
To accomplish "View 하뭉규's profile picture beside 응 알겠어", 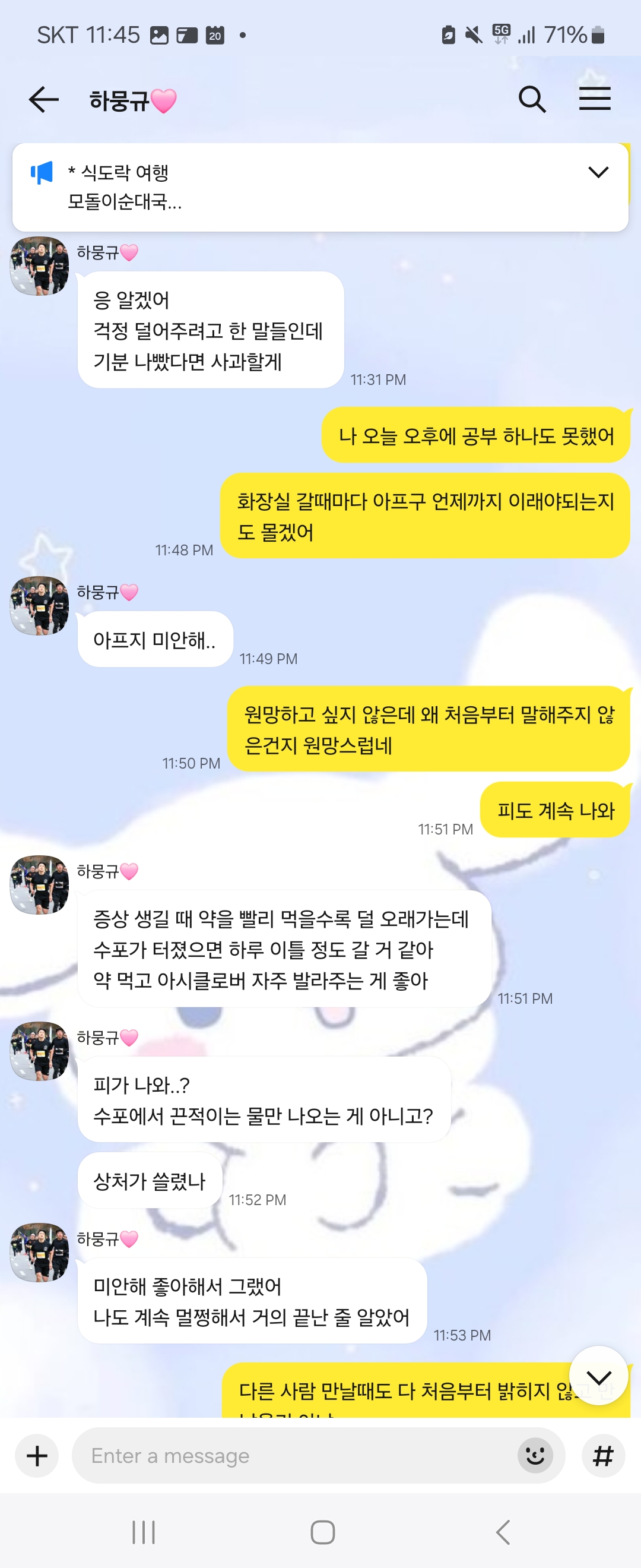I will [x=40, y=266].
